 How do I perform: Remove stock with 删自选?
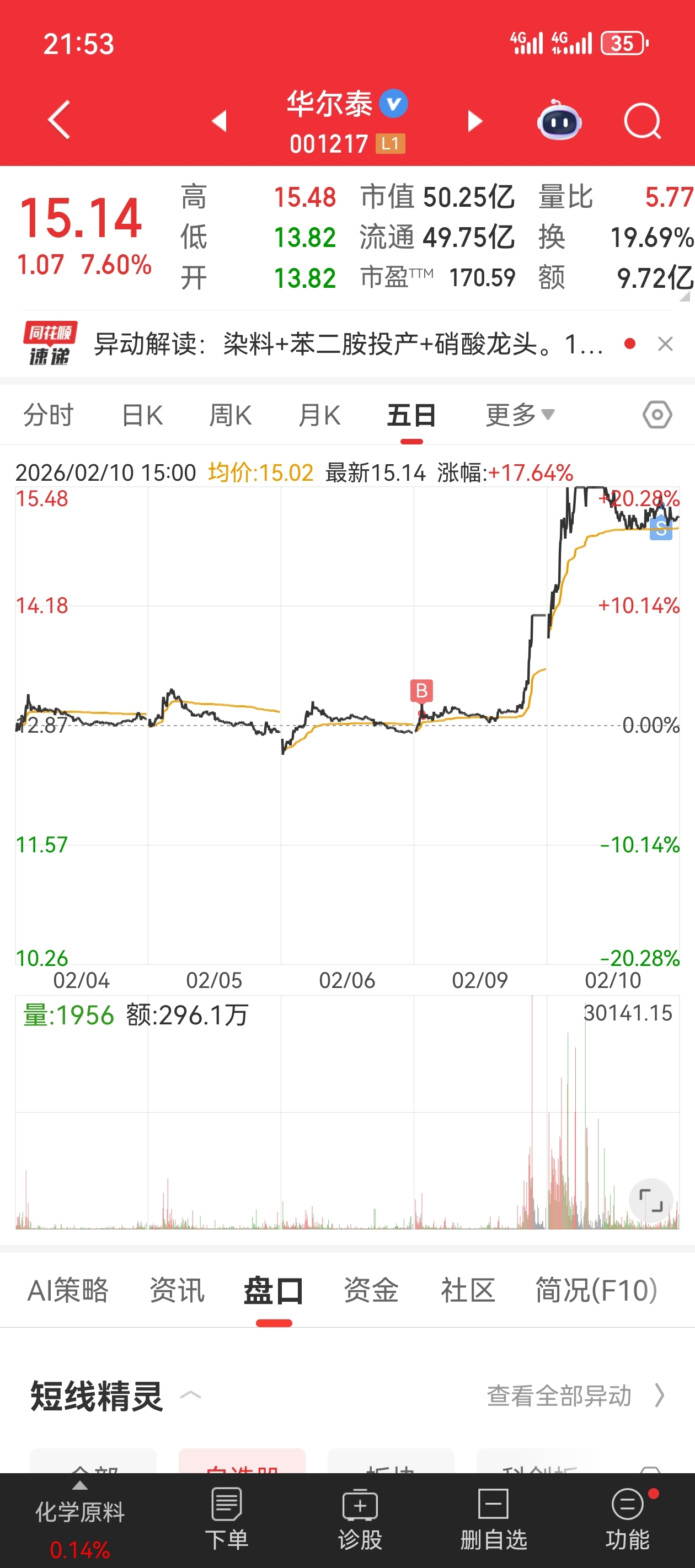(493, 1519)
